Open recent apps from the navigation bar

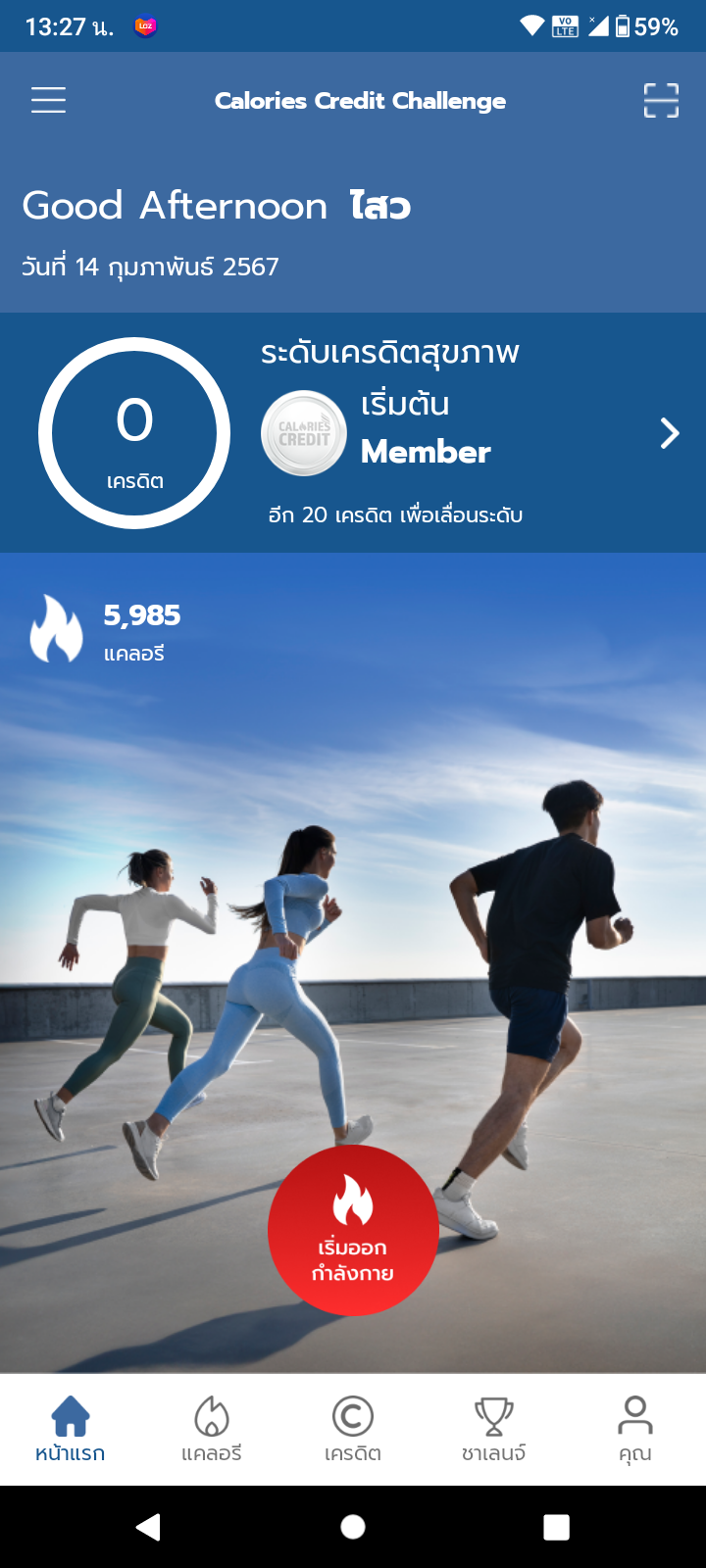(x=557, y=1527)
